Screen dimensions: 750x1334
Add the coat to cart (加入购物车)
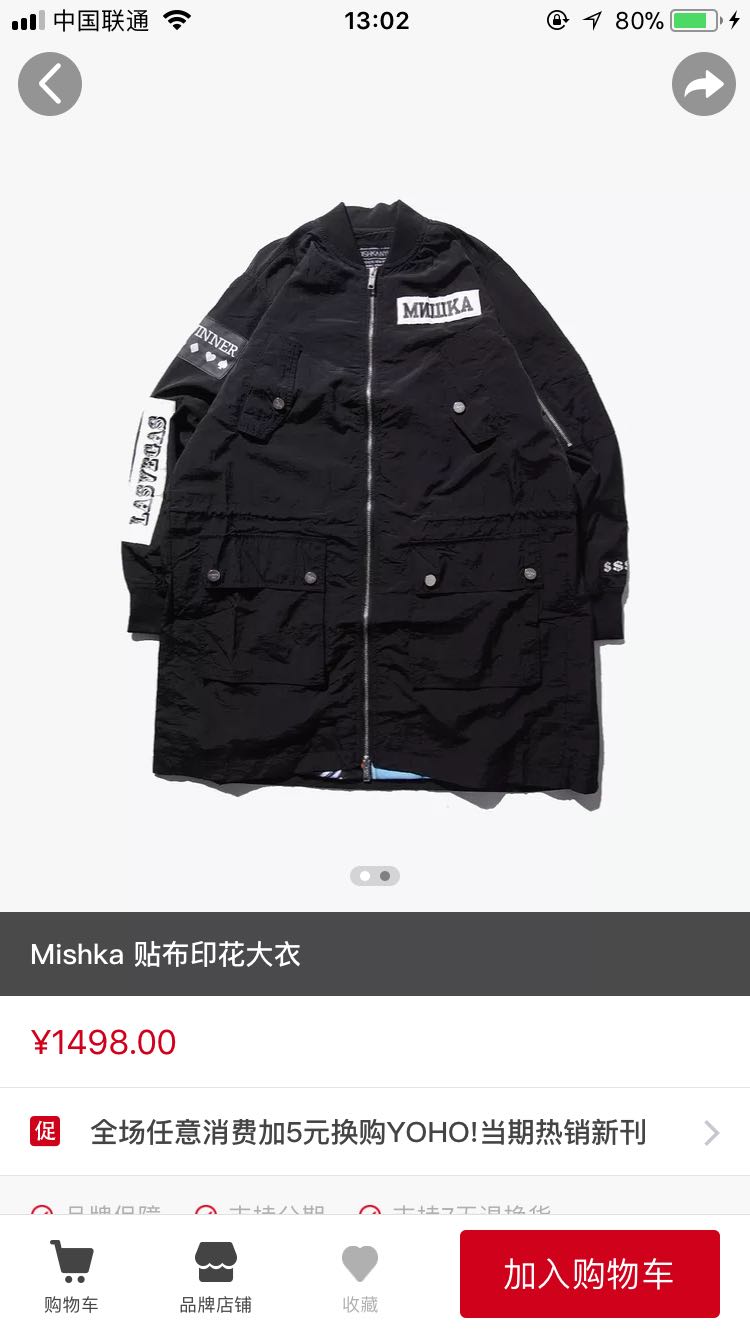coord(589,1273)
